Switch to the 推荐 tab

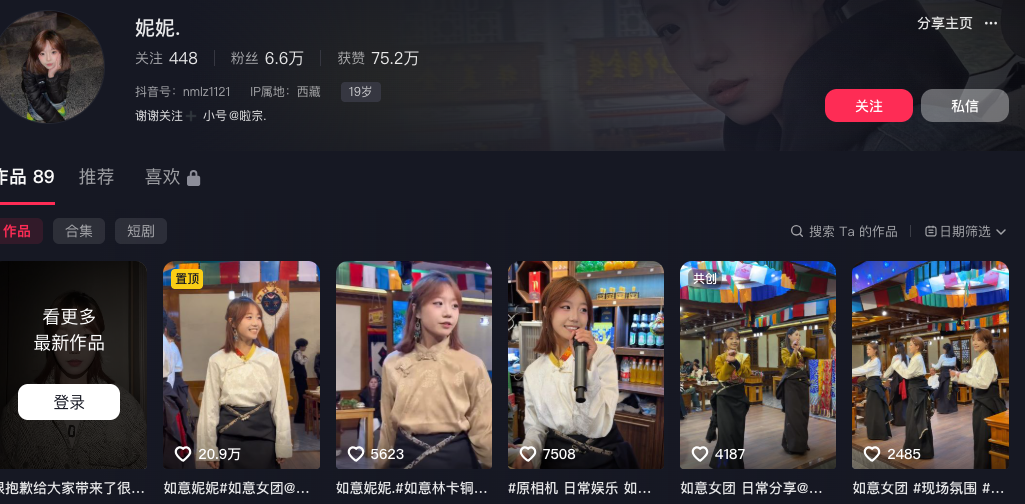coord(97,177)
